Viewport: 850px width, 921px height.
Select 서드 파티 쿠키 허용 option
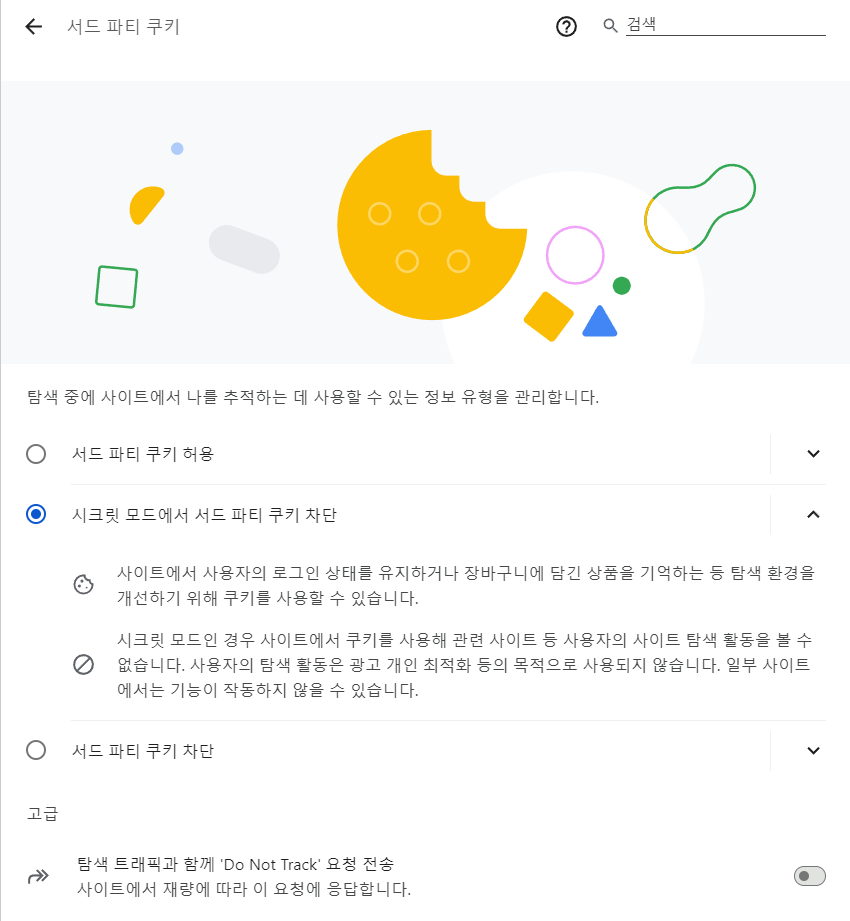[x=36, y=454]
